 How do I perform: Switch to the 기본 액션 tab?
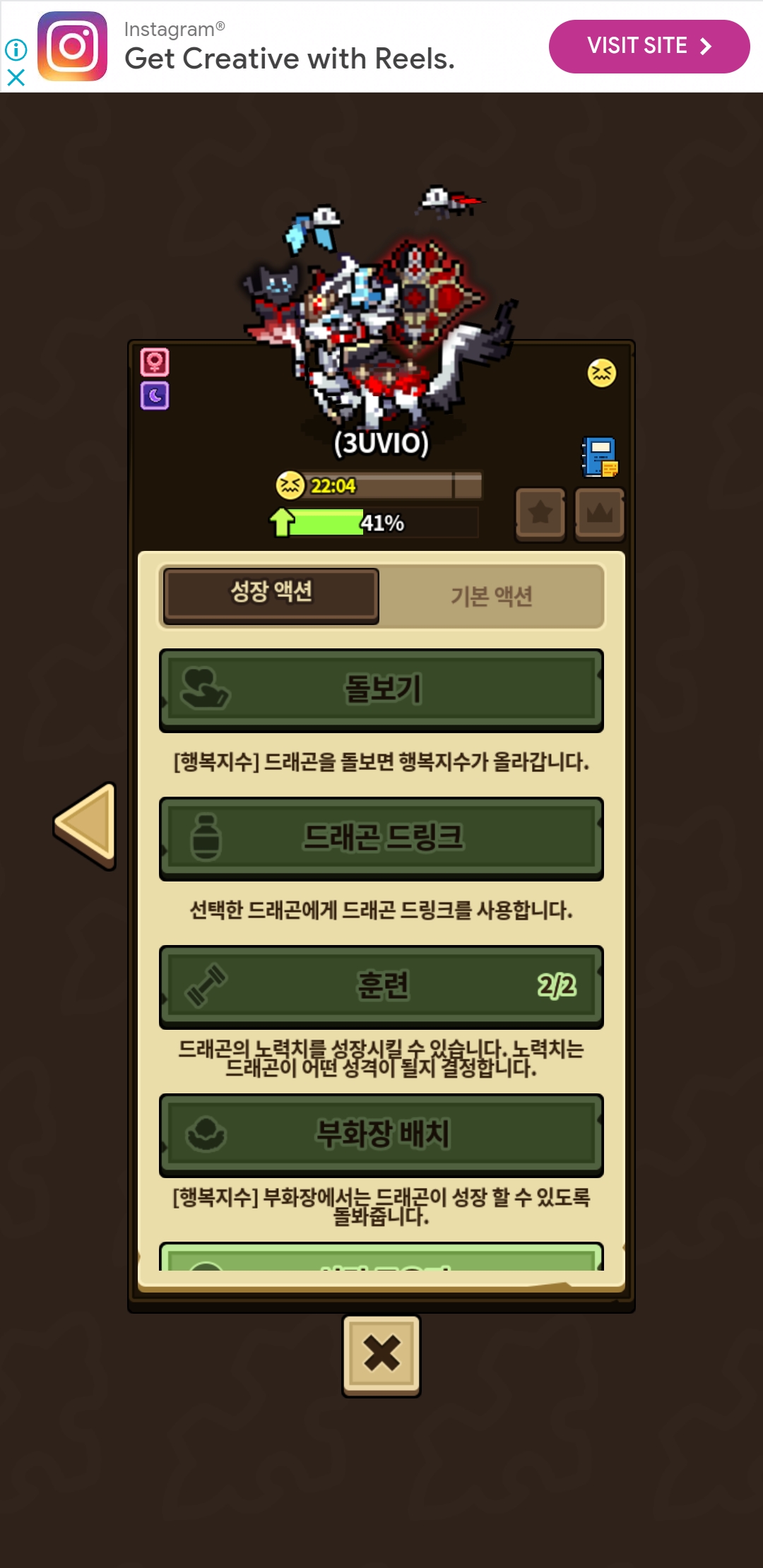492,595
